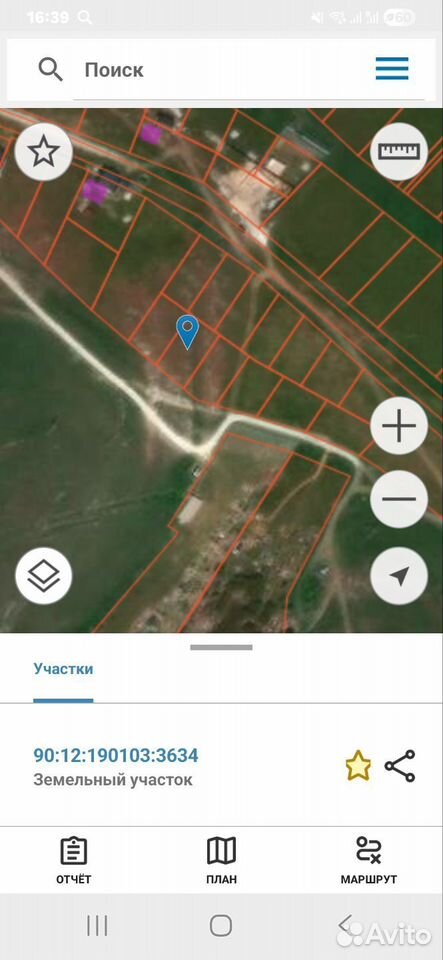Zoom out with the minus button
Image resolution: width=443 pixels, height=960 pixels.
(399, 500)
